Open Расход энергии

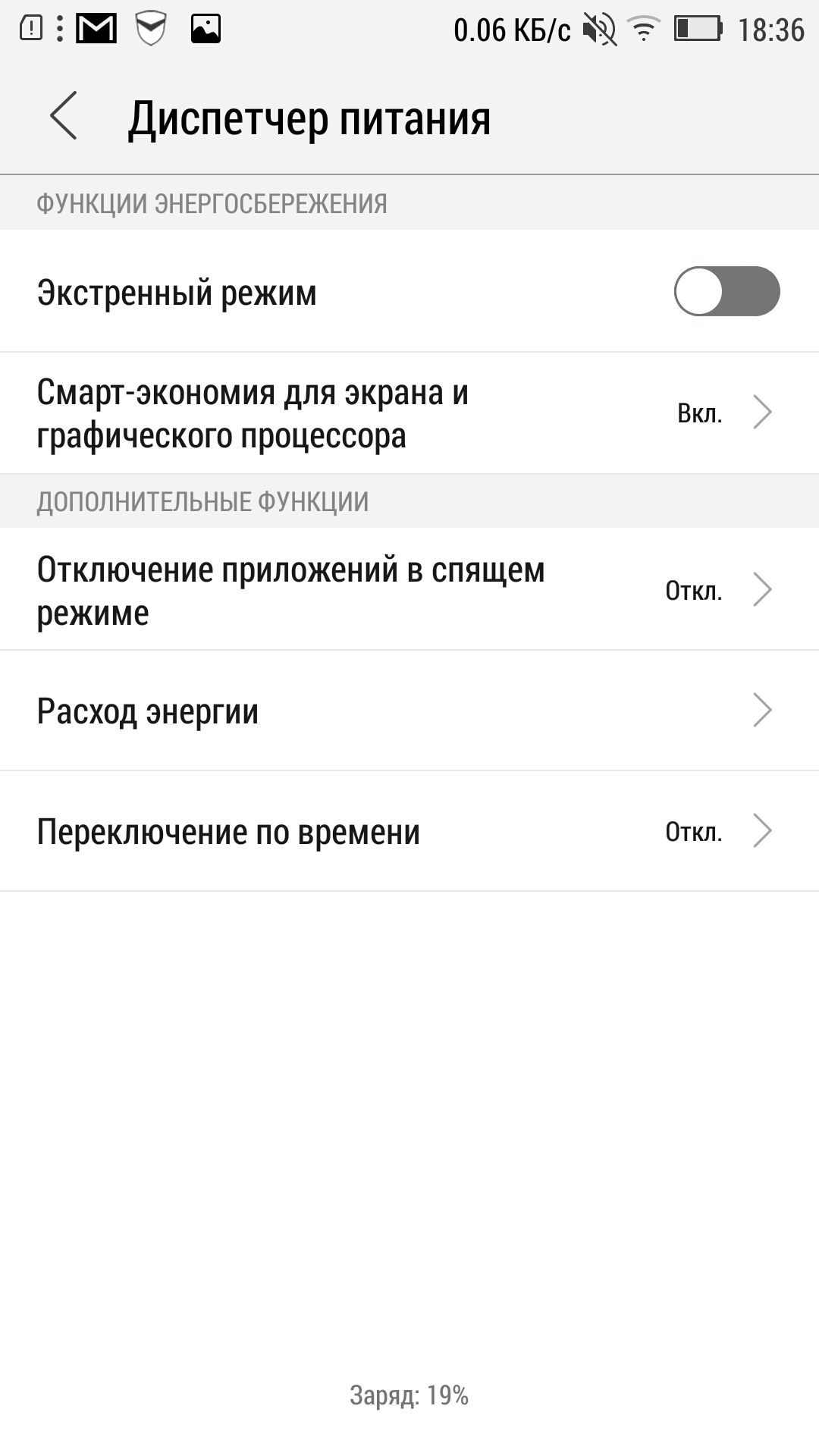pos(409,711)
